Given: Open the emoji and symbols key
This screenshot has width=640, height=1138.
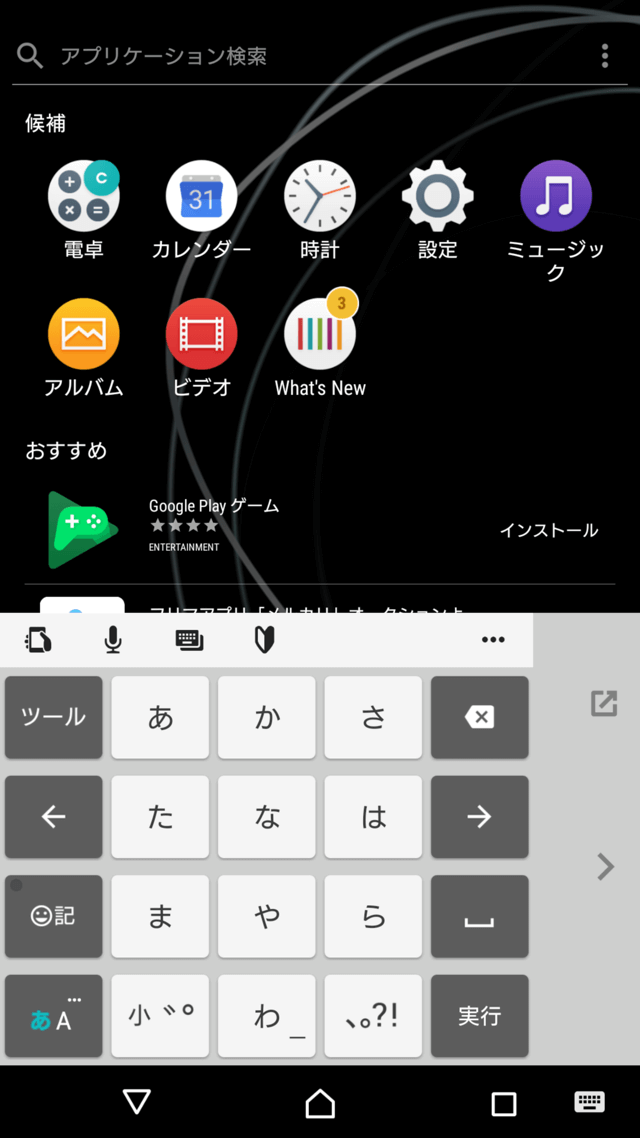Looking at the screenshot, I should point(54,916).
